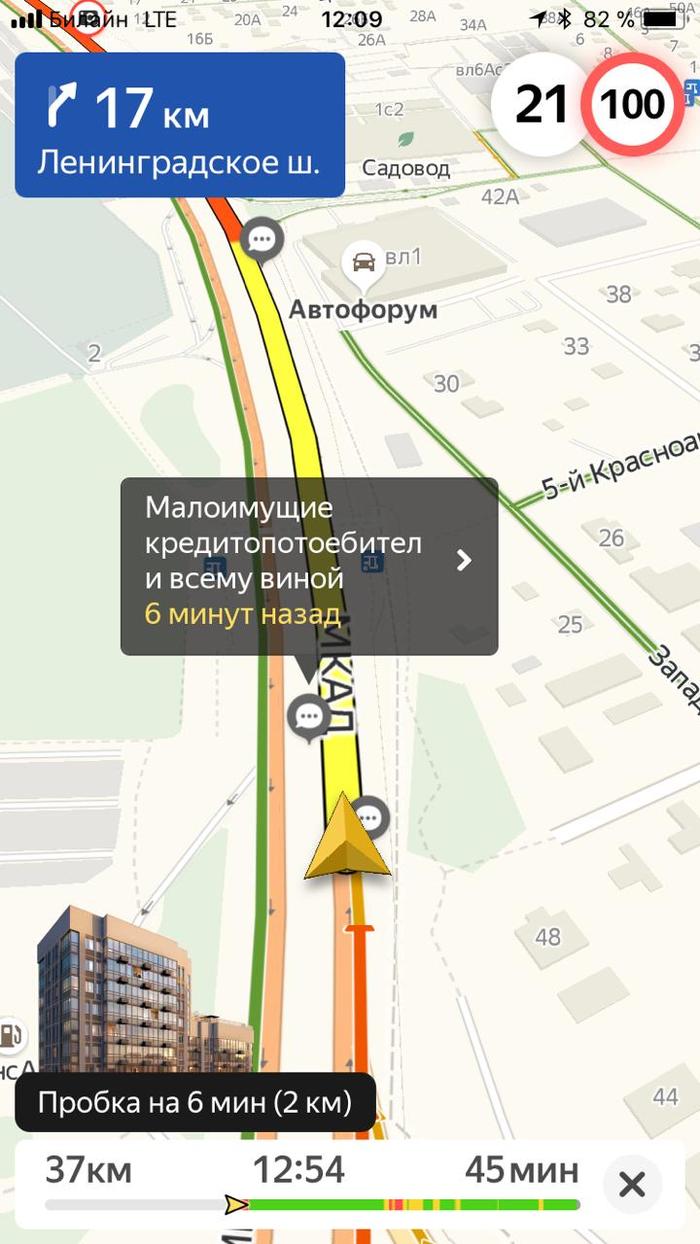
Task: Open the Автофорум place marker
Action: point(364,264)
